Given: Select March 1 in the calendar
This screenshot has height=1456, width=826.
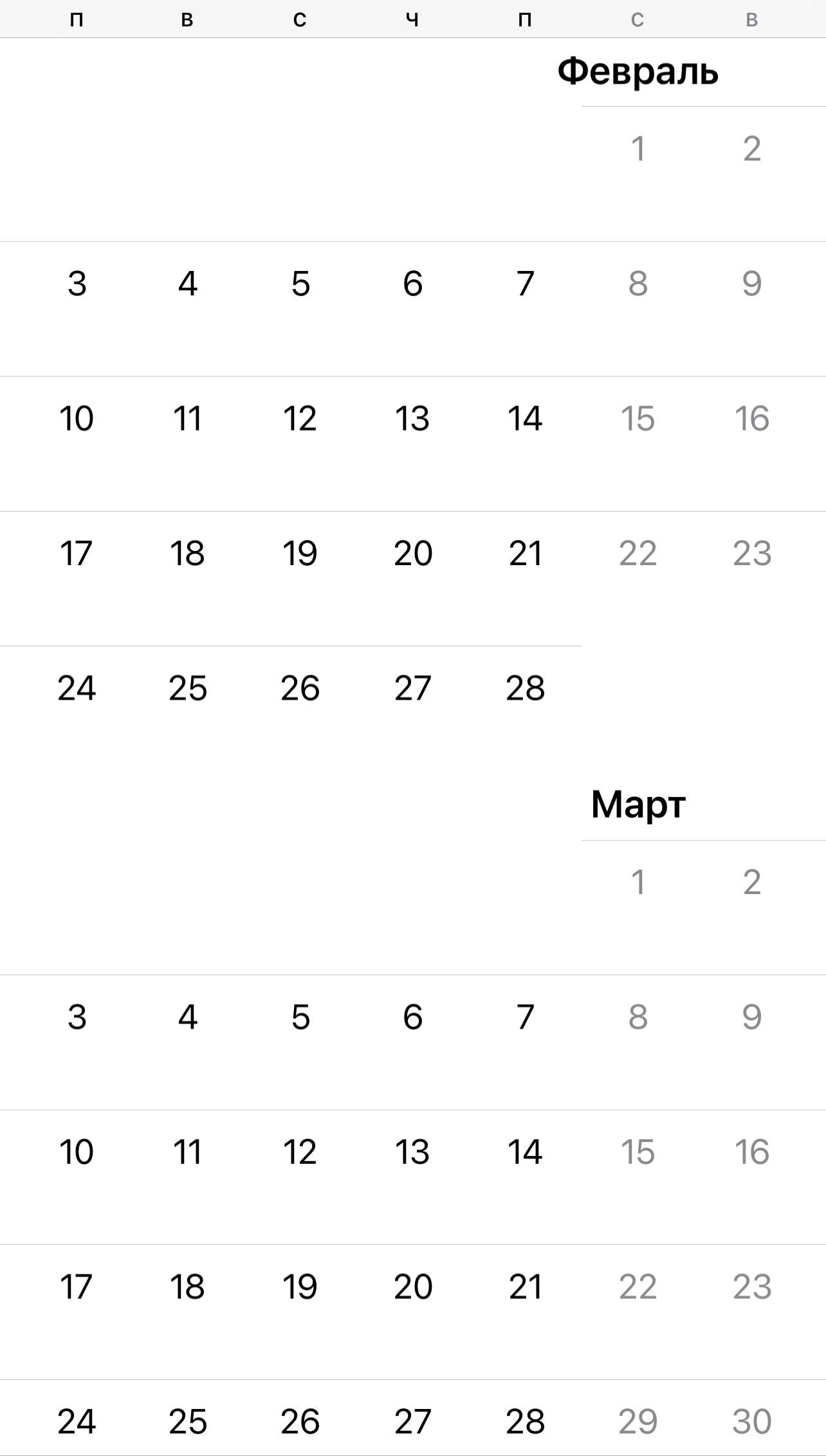Looking at the screenshot, I should [x=638, y=882].
